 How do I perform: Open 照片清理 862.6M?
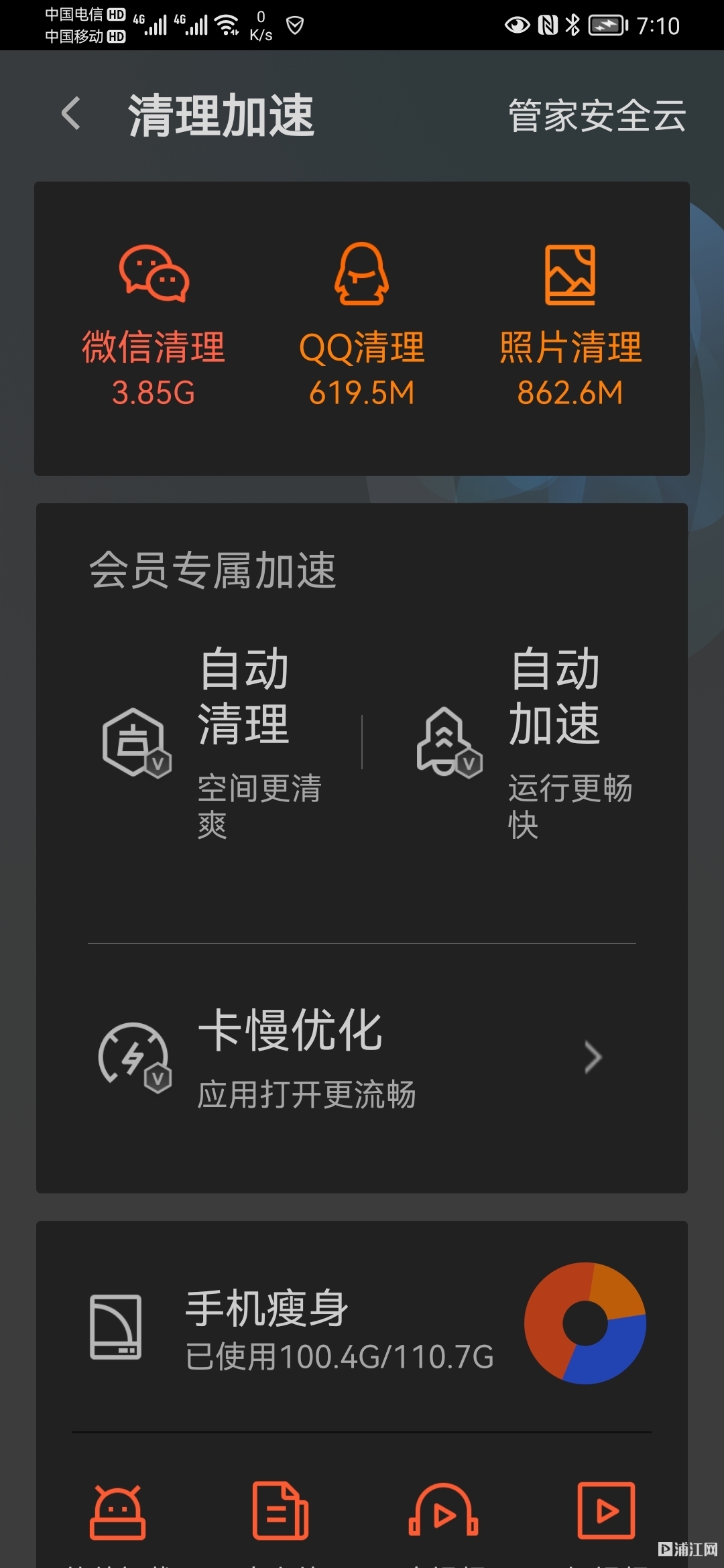click(570, 325)
